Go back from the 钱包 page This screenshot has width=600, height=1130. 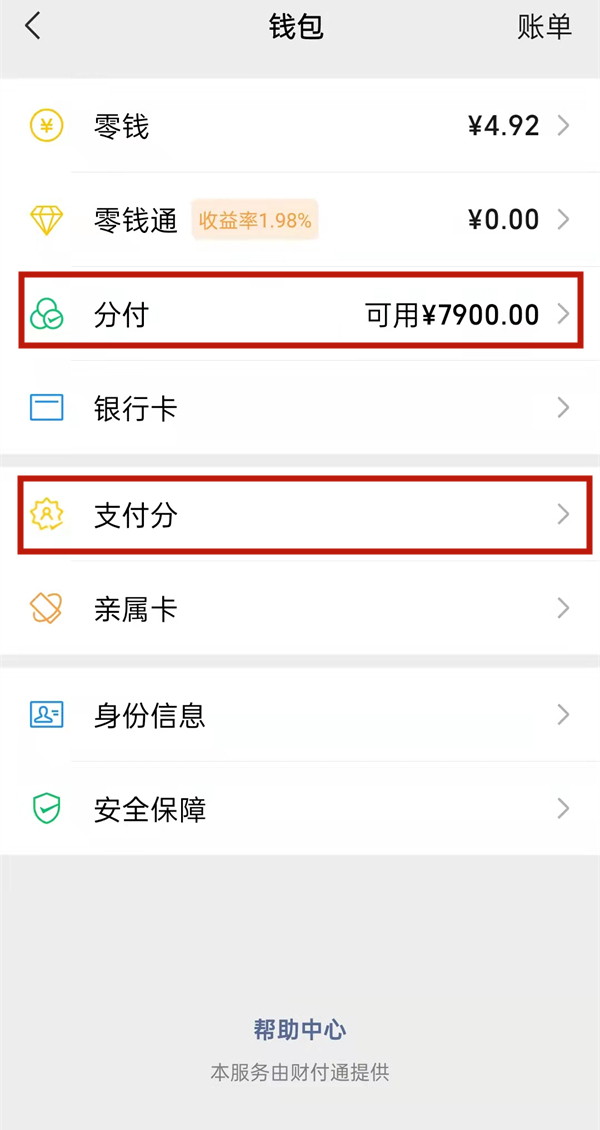(x=33, y=27)
